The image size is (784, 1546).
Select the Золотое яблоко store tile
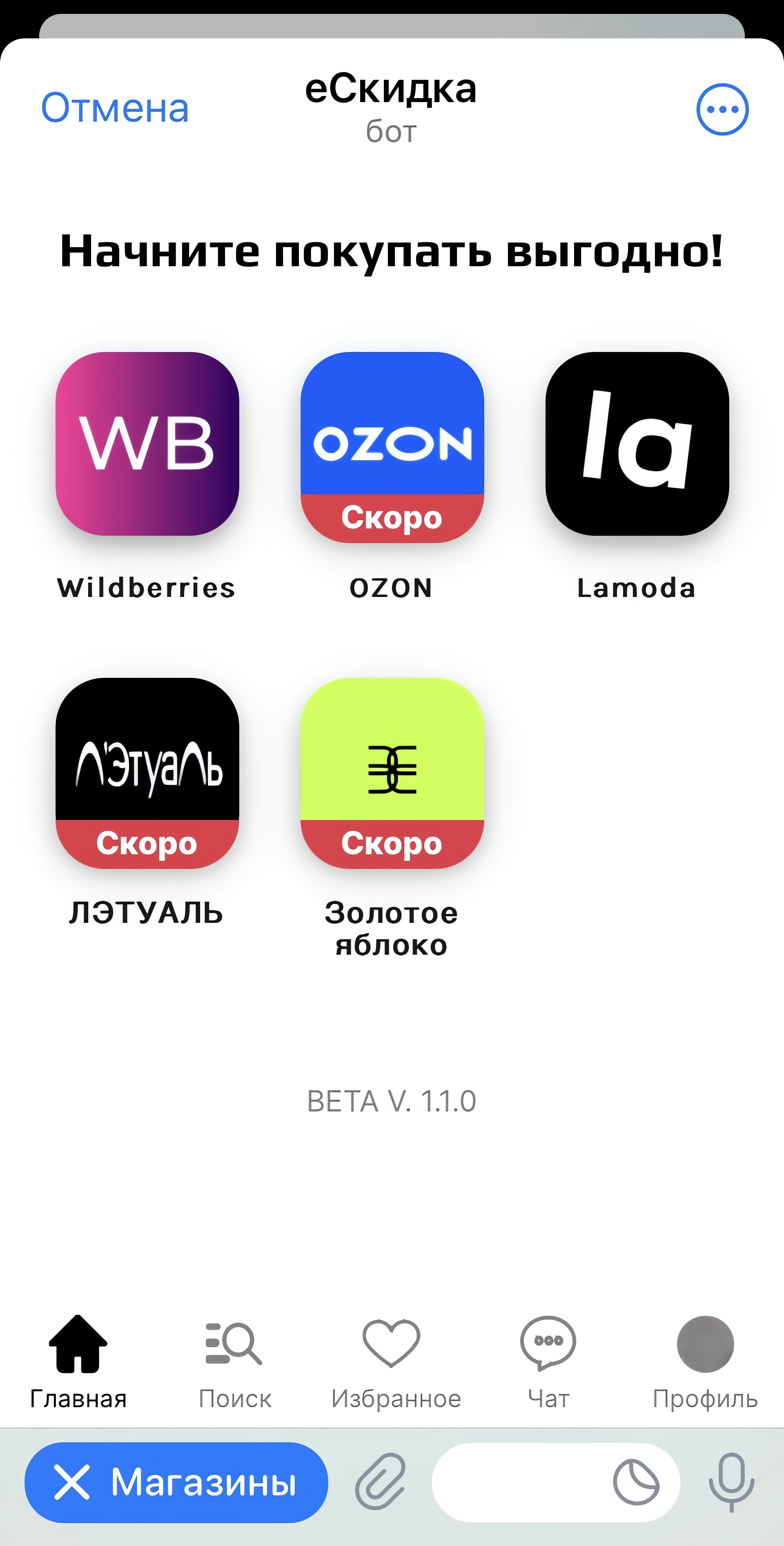click(x=392, y=773)
